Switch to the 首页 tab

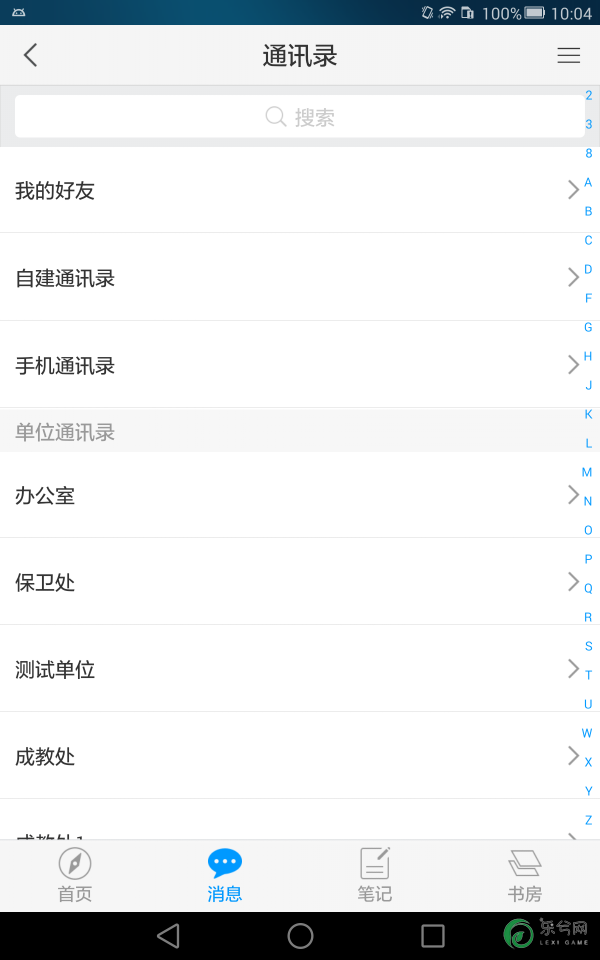click(75, 876)
